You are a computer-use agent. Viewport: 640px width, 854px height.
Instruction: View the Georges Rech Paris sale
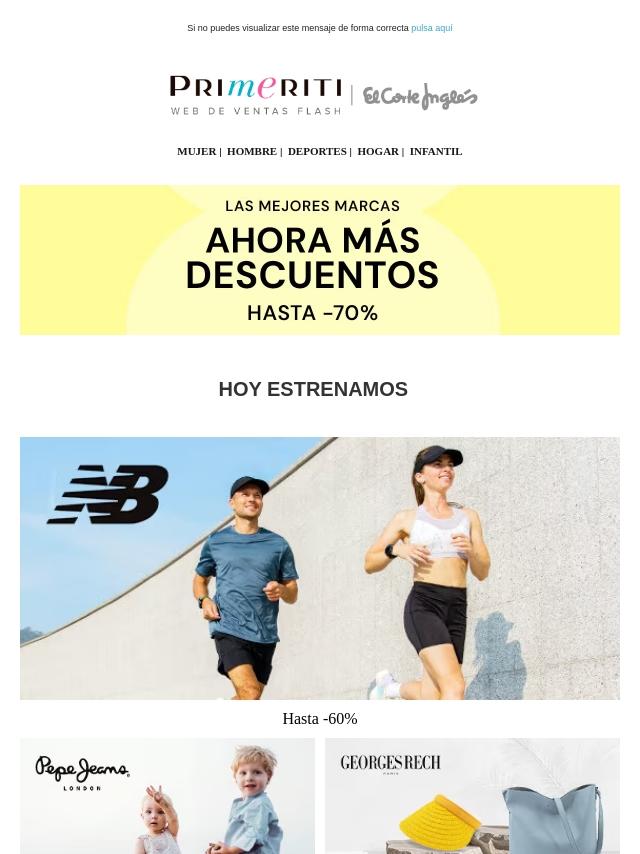(472, 795)
